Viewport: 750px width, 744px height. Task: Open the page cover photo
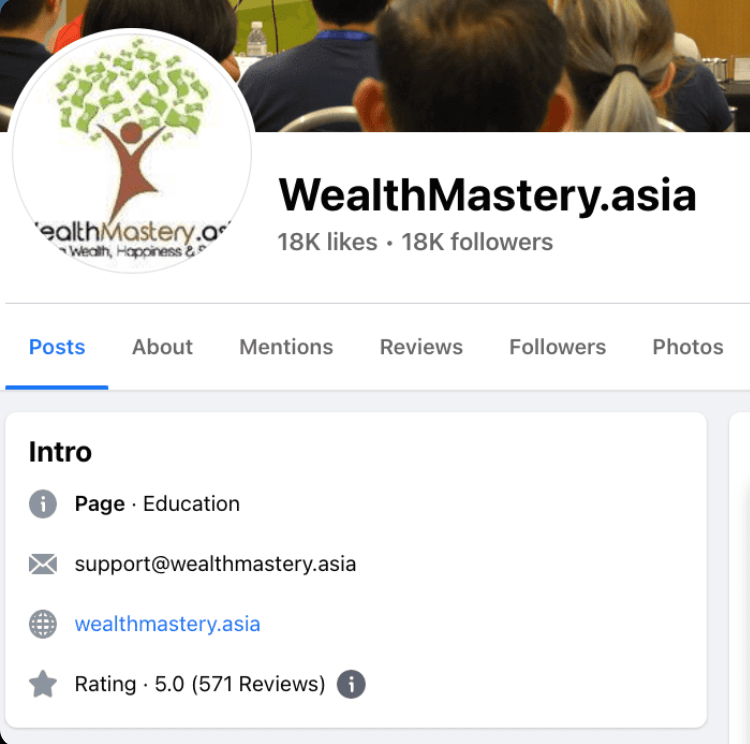click(500, 60)
